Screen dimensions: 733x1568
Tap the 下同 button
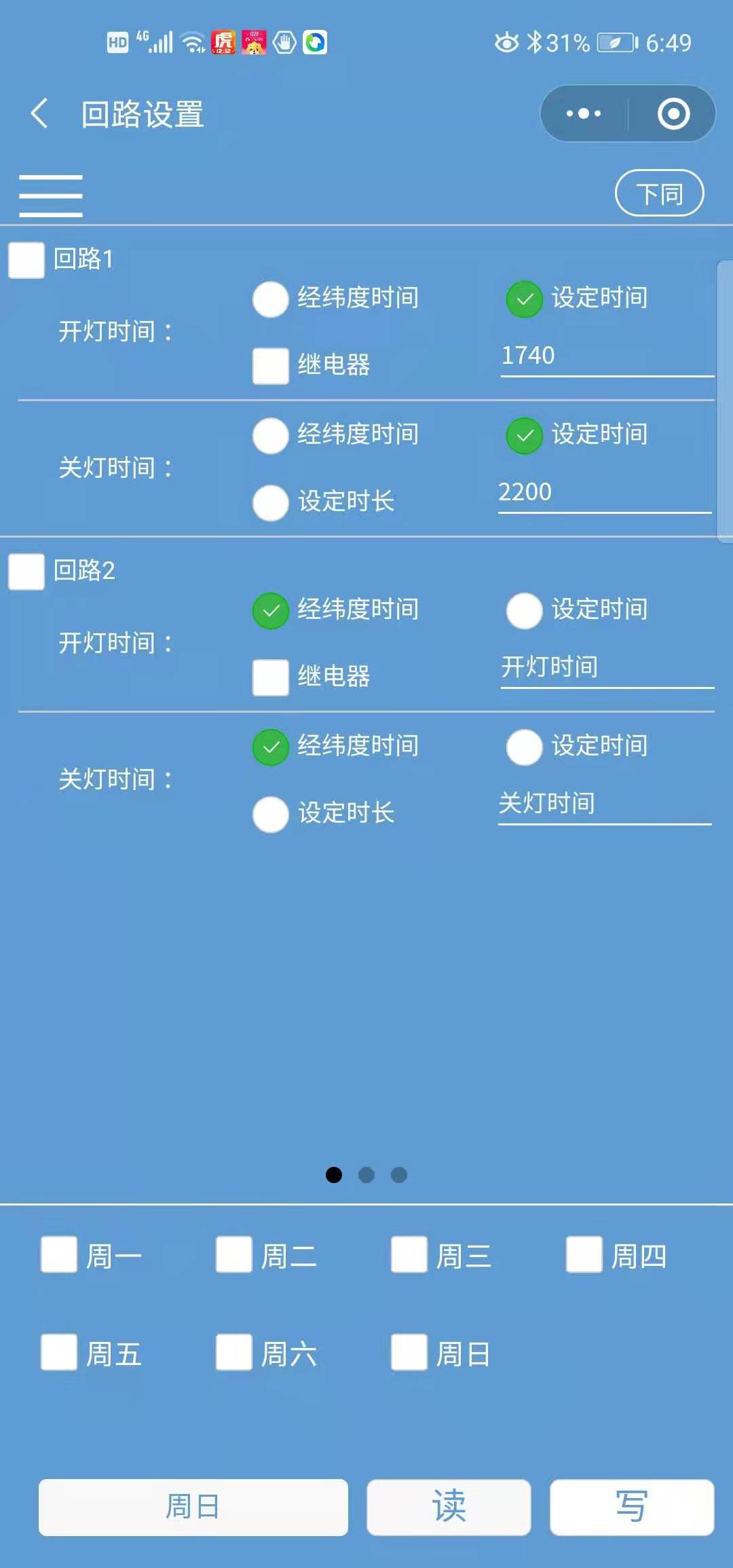tap(659, 193)
